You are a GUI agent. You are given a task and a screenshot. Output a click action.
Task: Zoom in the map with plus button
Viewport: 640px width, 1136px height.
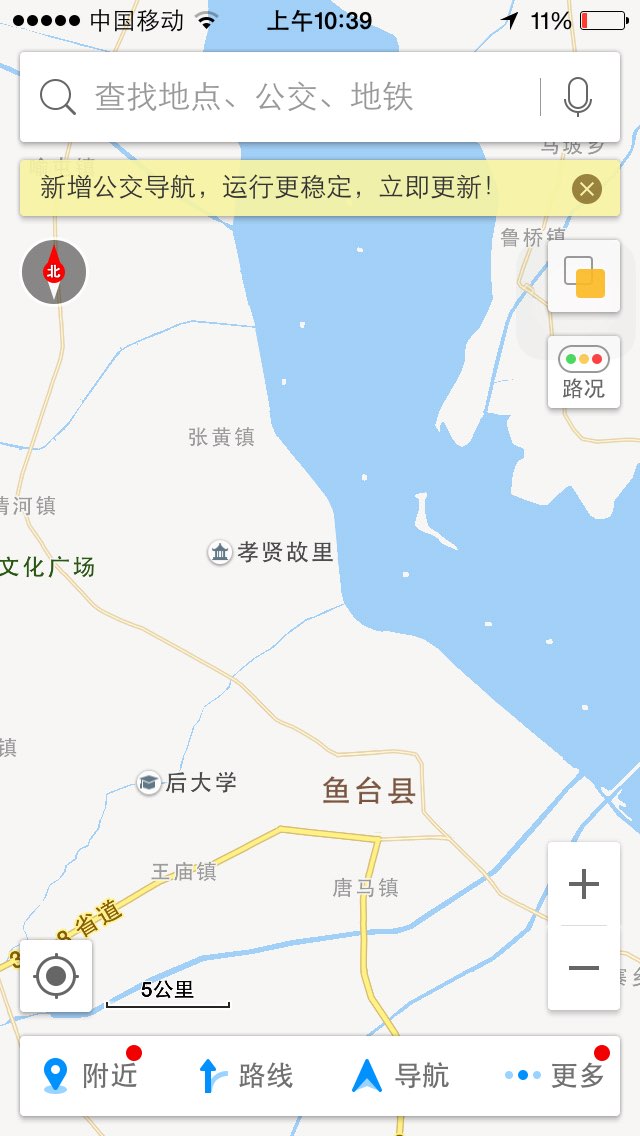click(583, 884)
